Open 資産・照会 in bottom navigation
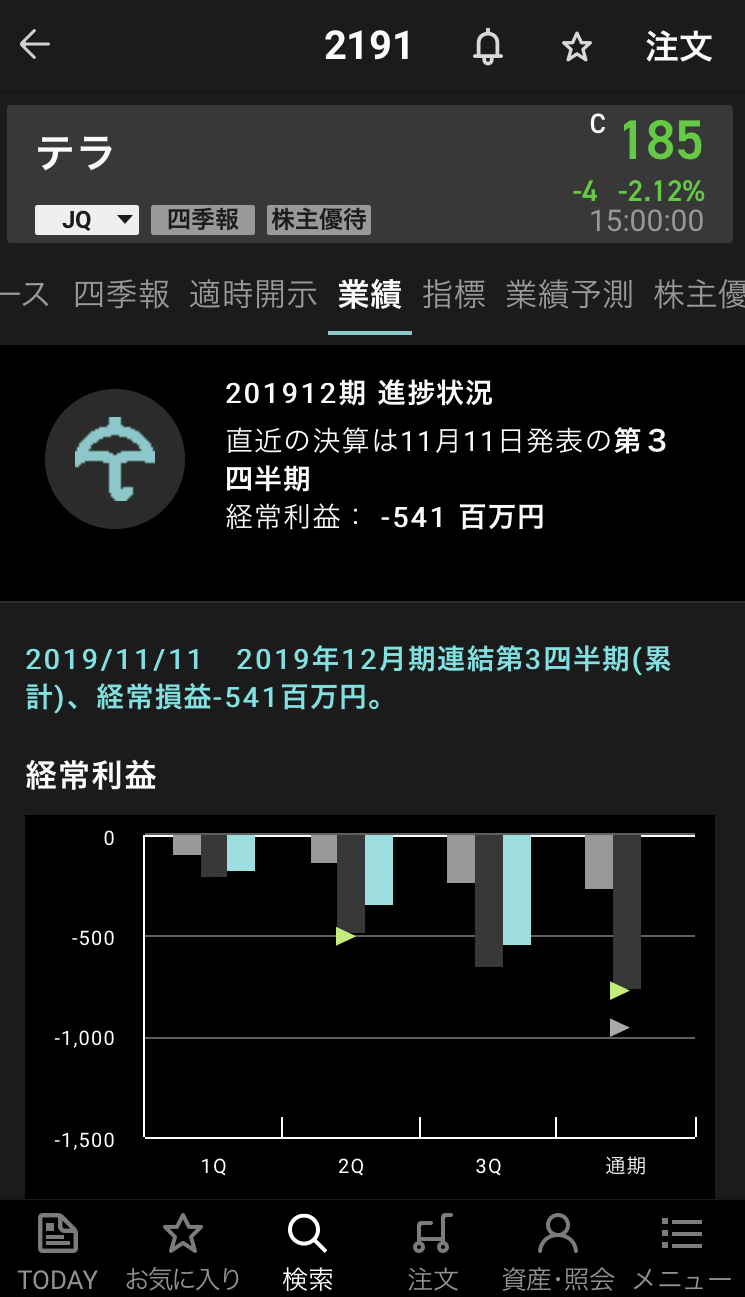The width and height of the screenshot is (745, 1297). (x=557, y=1250)
